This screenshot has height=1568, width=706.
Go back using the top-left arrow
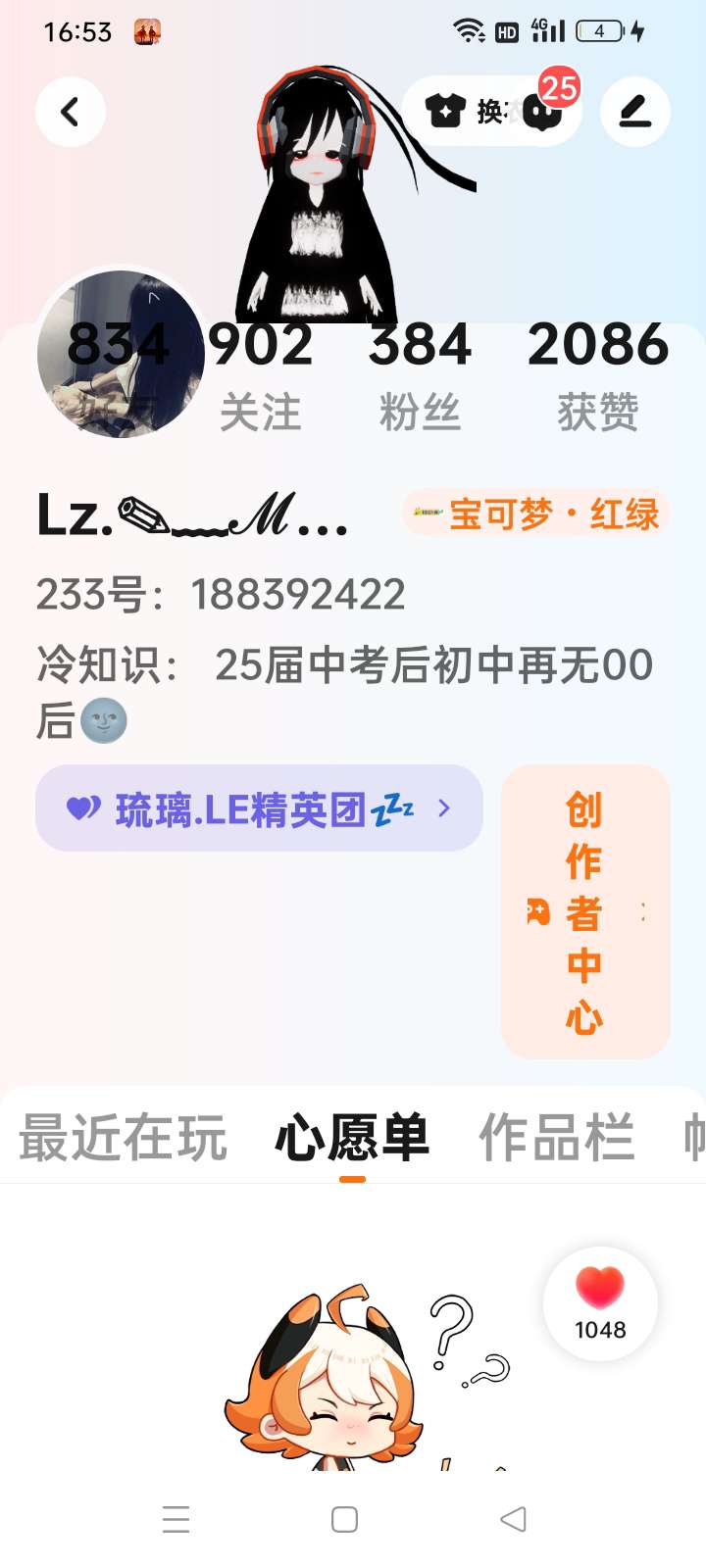click(x=71, y=112)
